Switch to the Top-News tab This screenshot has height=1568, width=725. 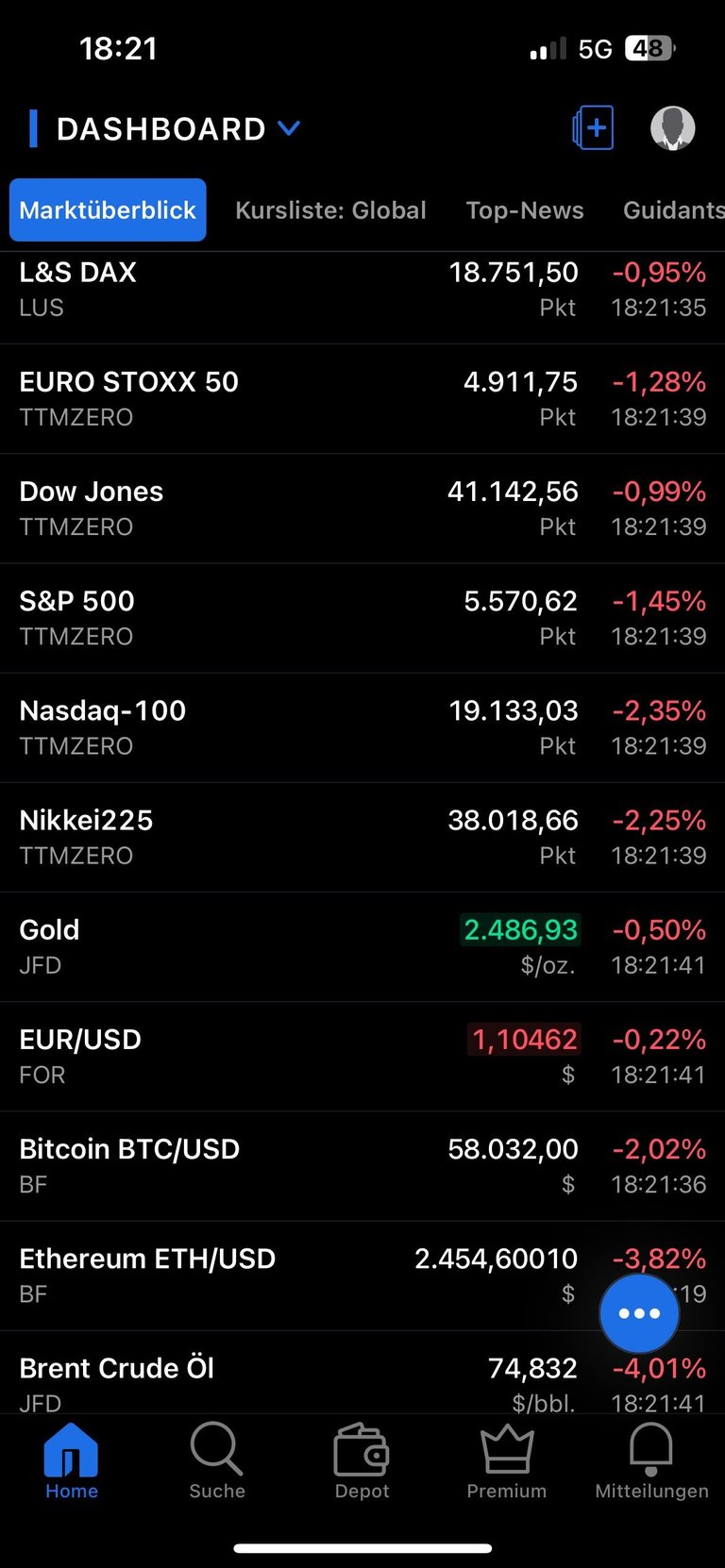coord(525,209)
